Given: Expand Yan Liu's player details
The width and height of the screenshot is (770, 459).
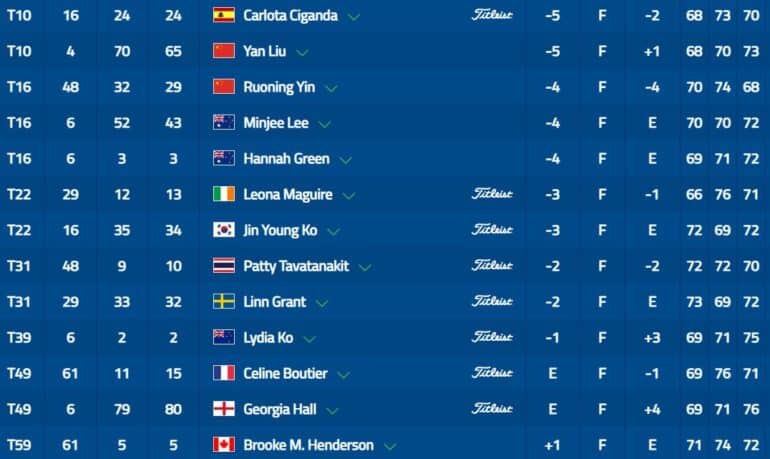Looking at the screenshot, I should (x=303, y=52).
